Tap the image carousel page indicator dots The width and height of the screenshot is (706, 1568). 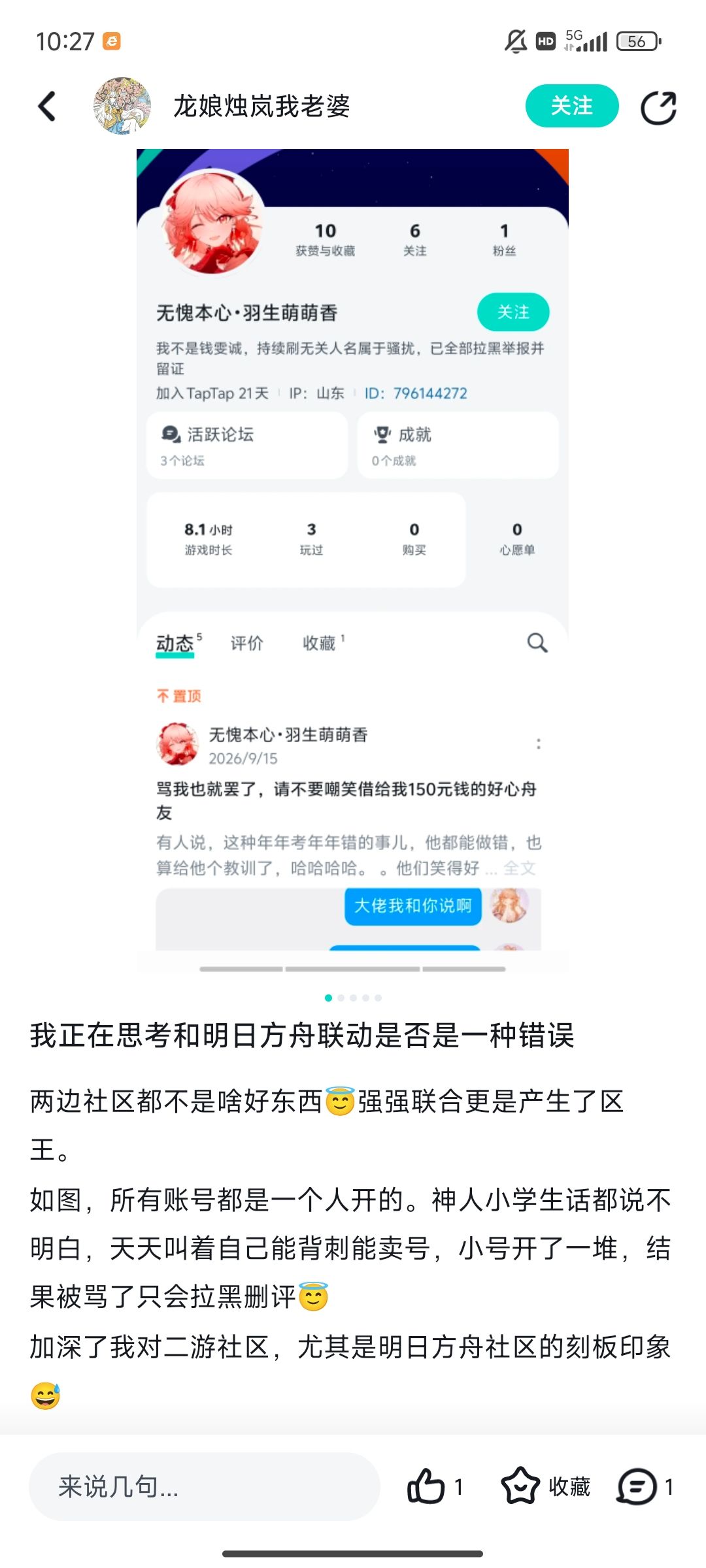pos(353,998)
